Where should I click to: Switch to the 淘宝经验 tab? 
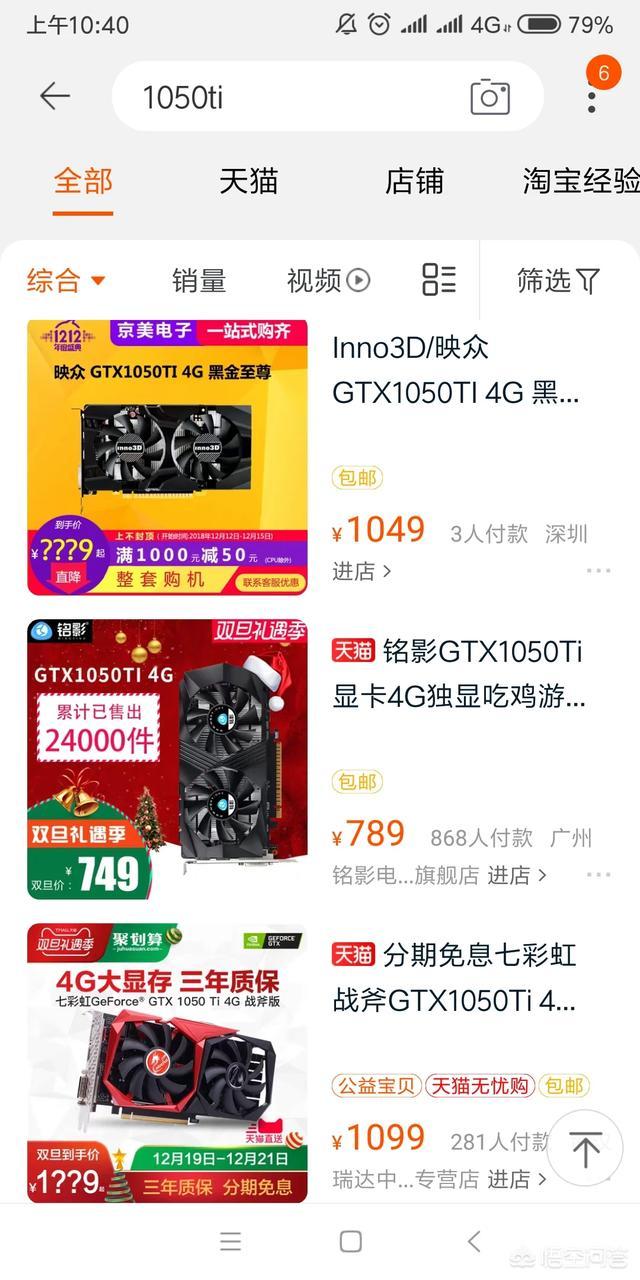point(580,181)
